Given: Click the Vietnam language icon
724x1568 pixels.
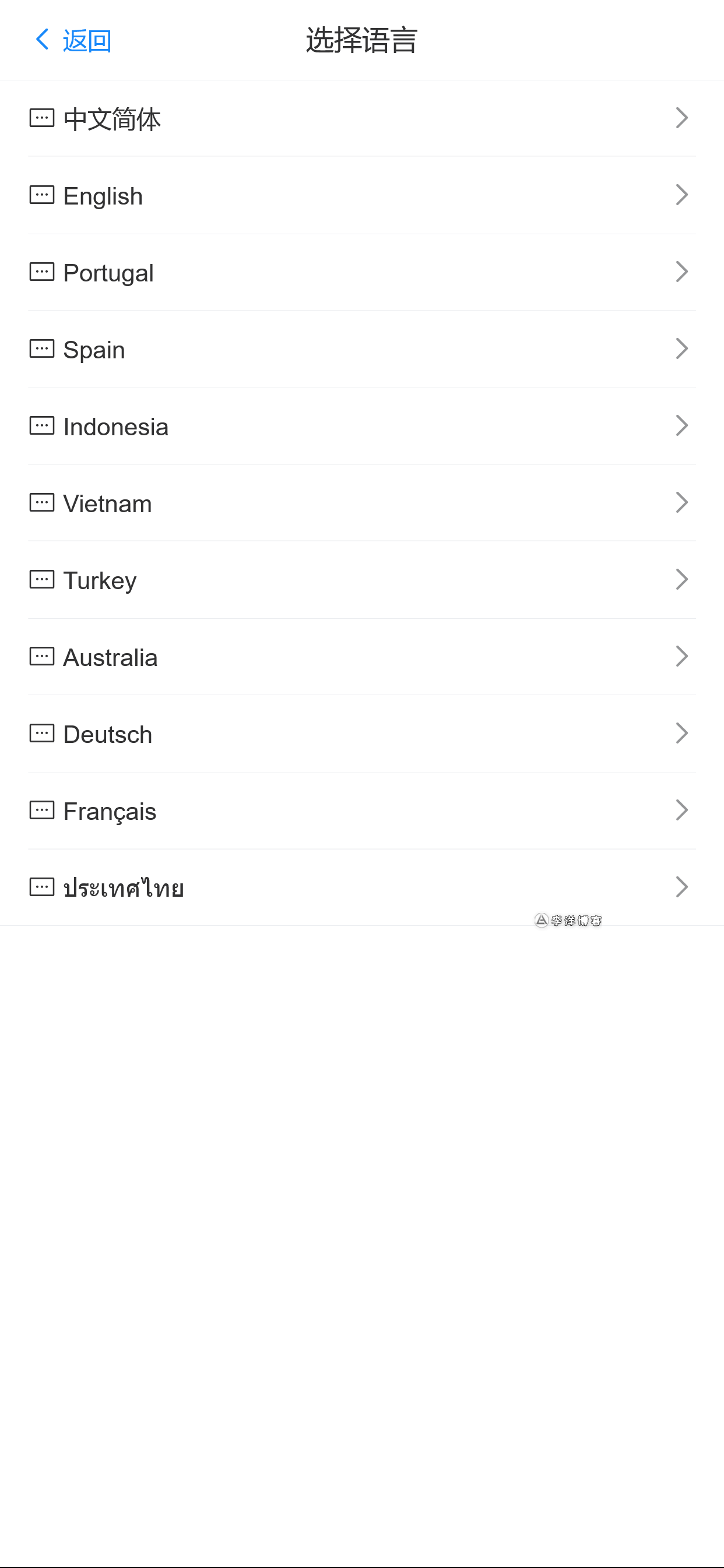Looking at the screenshot, I should (x=41, y=502).
